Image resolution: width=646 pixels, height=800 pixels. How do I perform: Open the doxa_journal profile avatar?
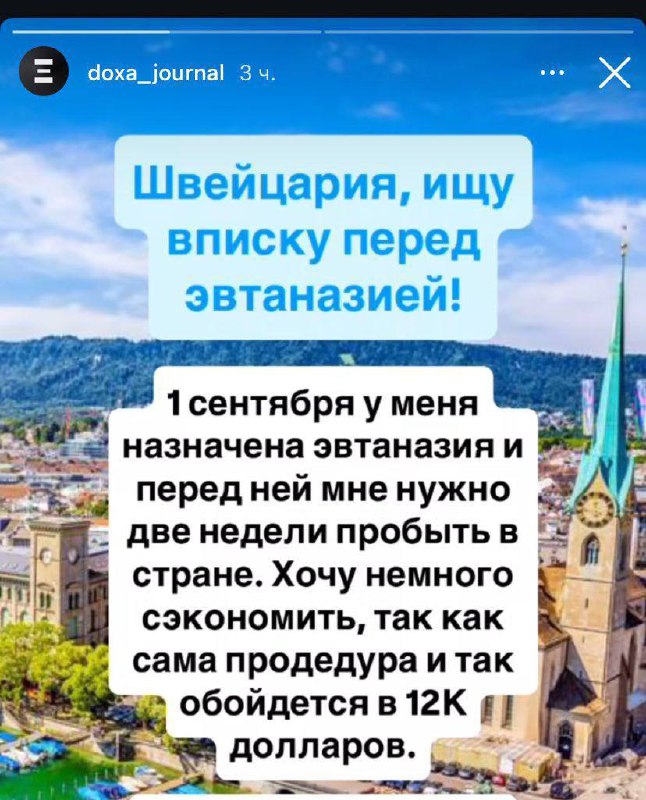pyautogui.click(x=44, y=73)
